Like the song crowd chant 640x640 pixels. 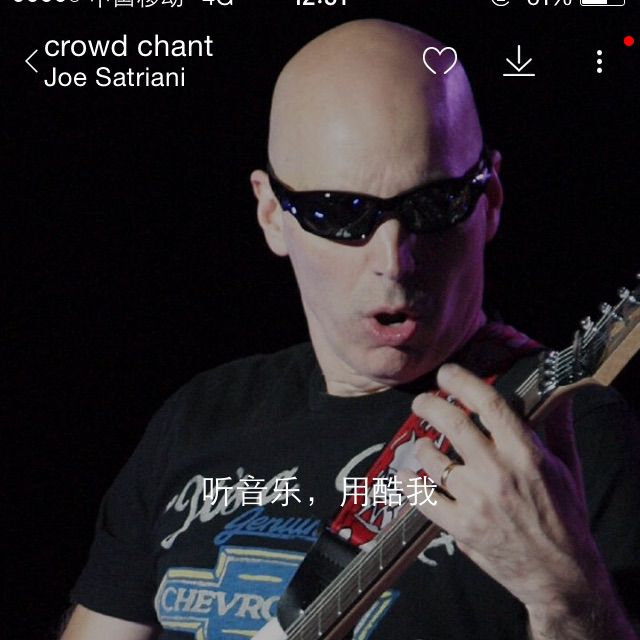pyautogui.click(x=440, y=62)
